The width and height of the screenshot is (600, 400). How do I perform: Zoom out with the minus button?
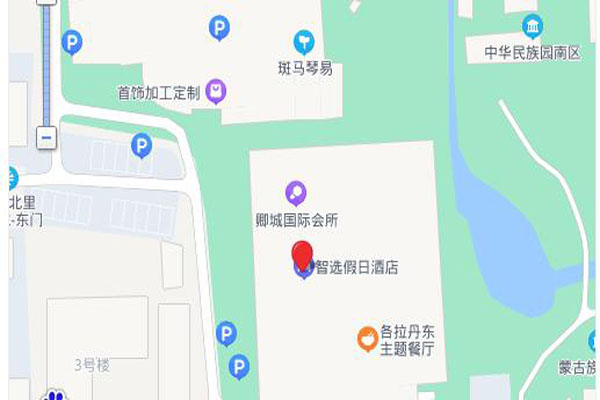46,137
